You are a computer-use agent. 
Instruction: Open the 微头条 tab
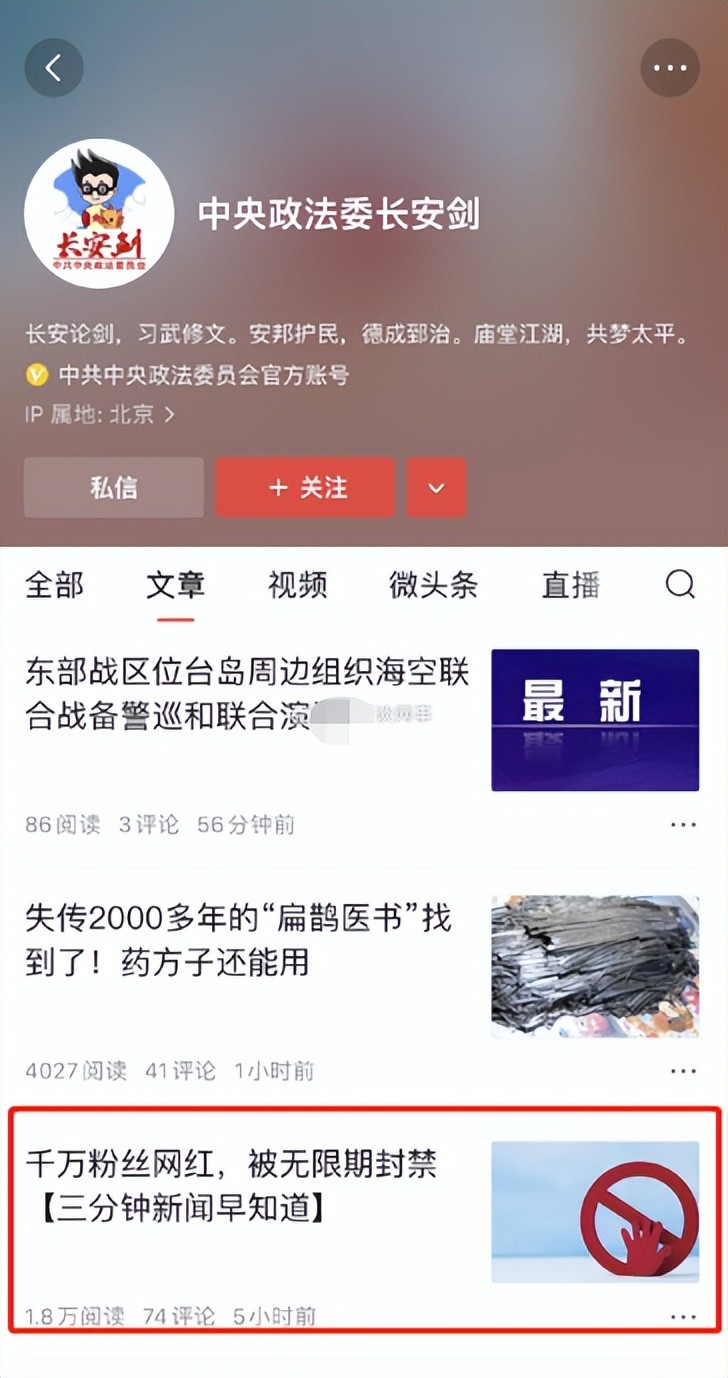[433, 585]
